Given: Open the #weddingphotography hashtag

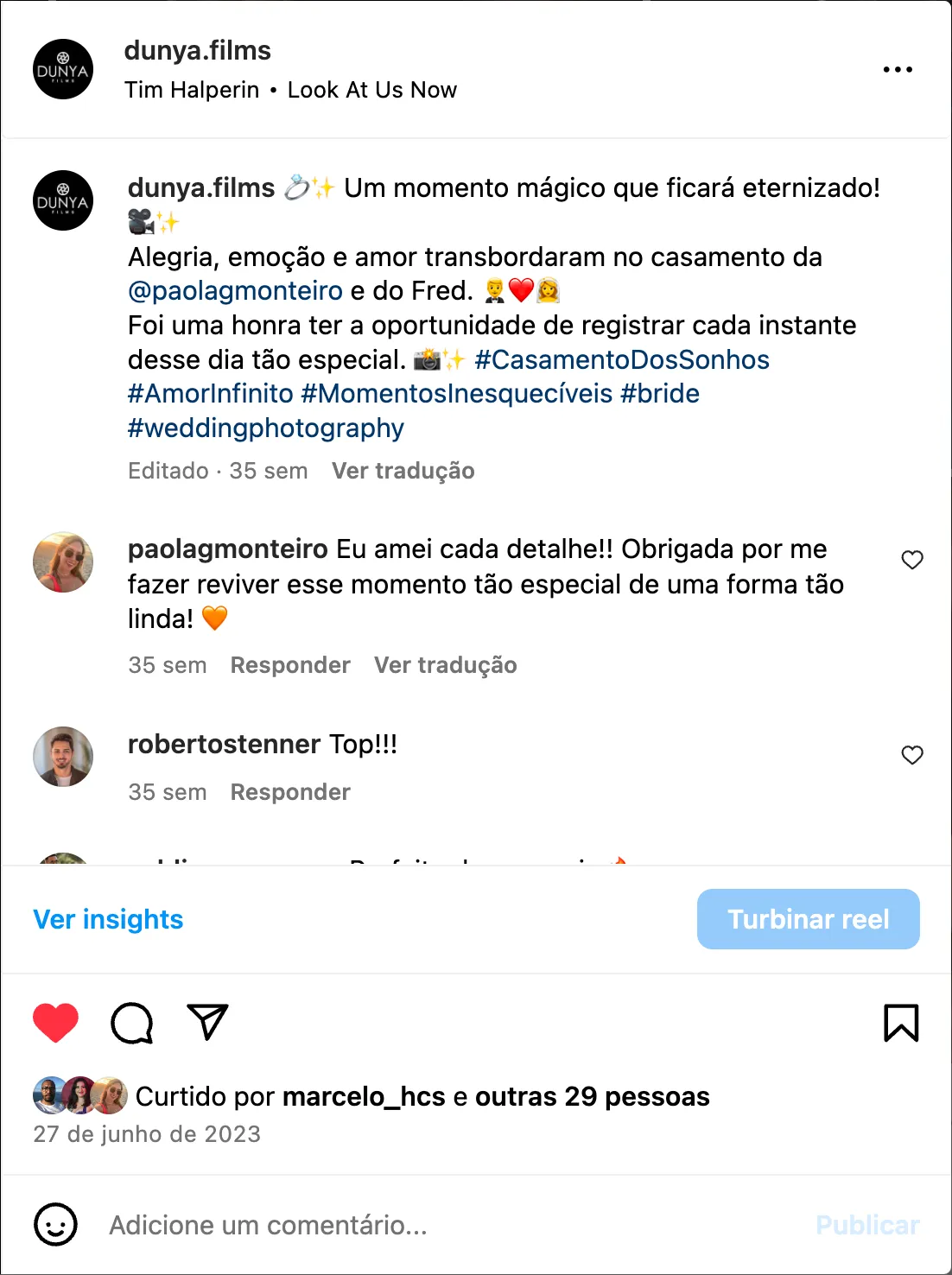Looking at the screenshot, I should click(265, 428).
